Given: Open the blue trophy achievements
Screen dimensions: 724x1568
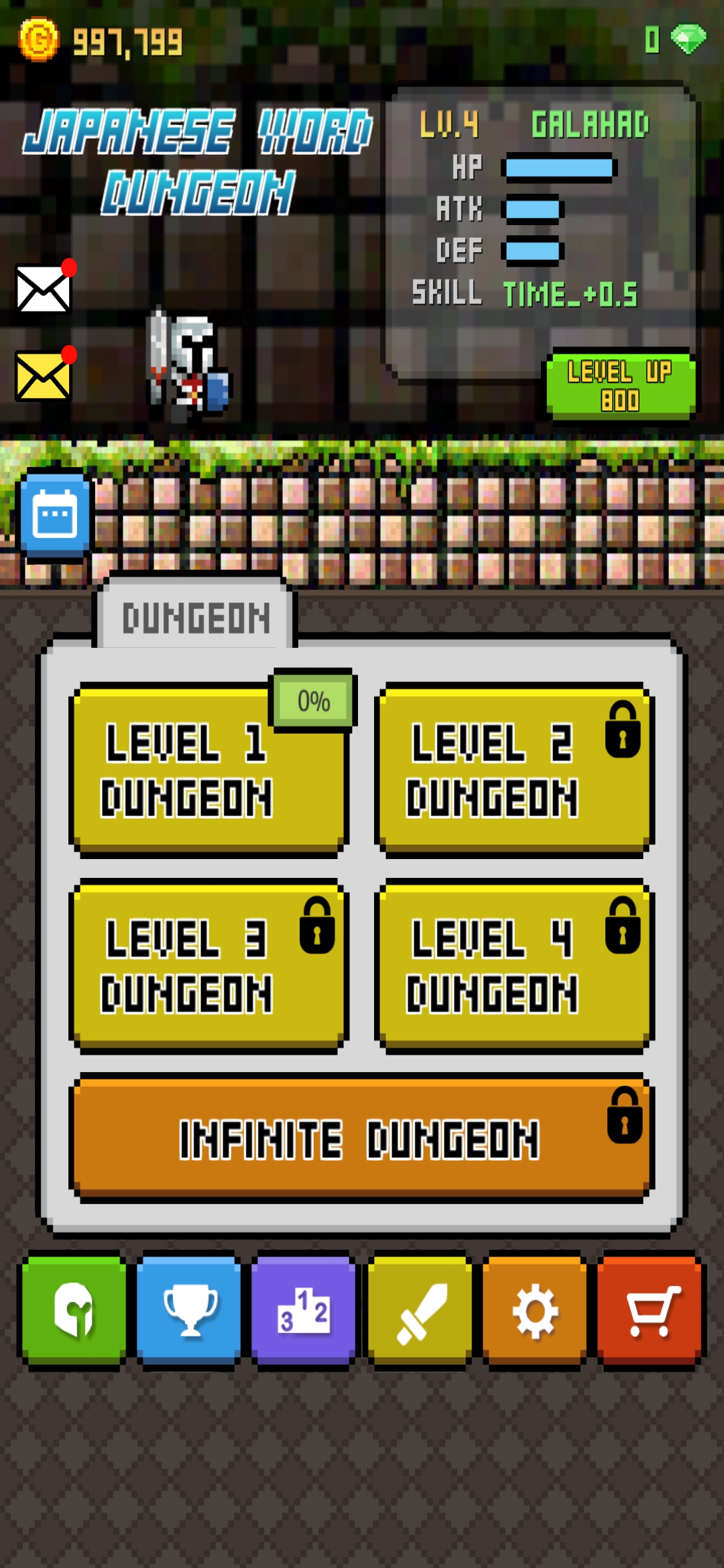Looking at the screenshot, I should (x=189, y=1310).
